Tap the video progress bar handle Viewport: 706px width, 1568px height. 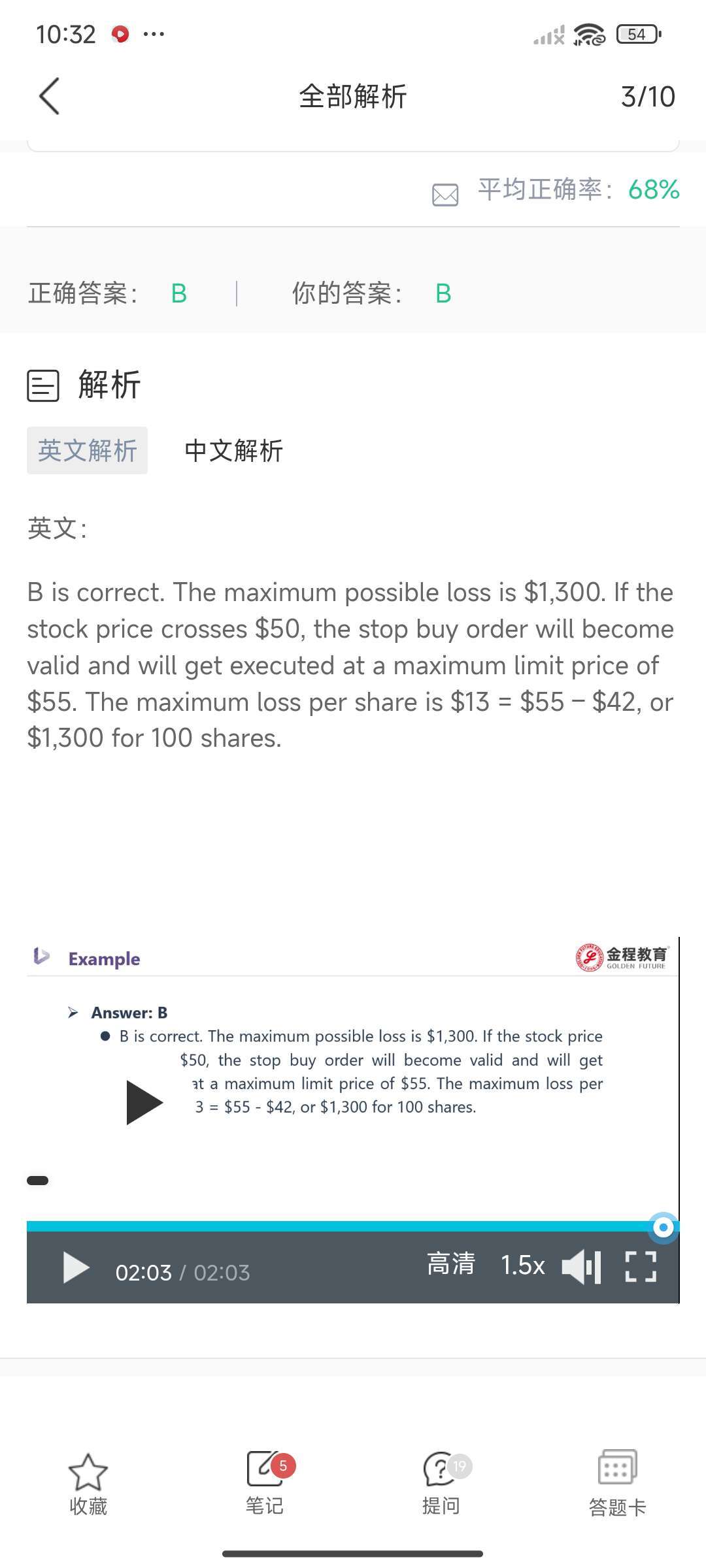(x=664, y=1228)
